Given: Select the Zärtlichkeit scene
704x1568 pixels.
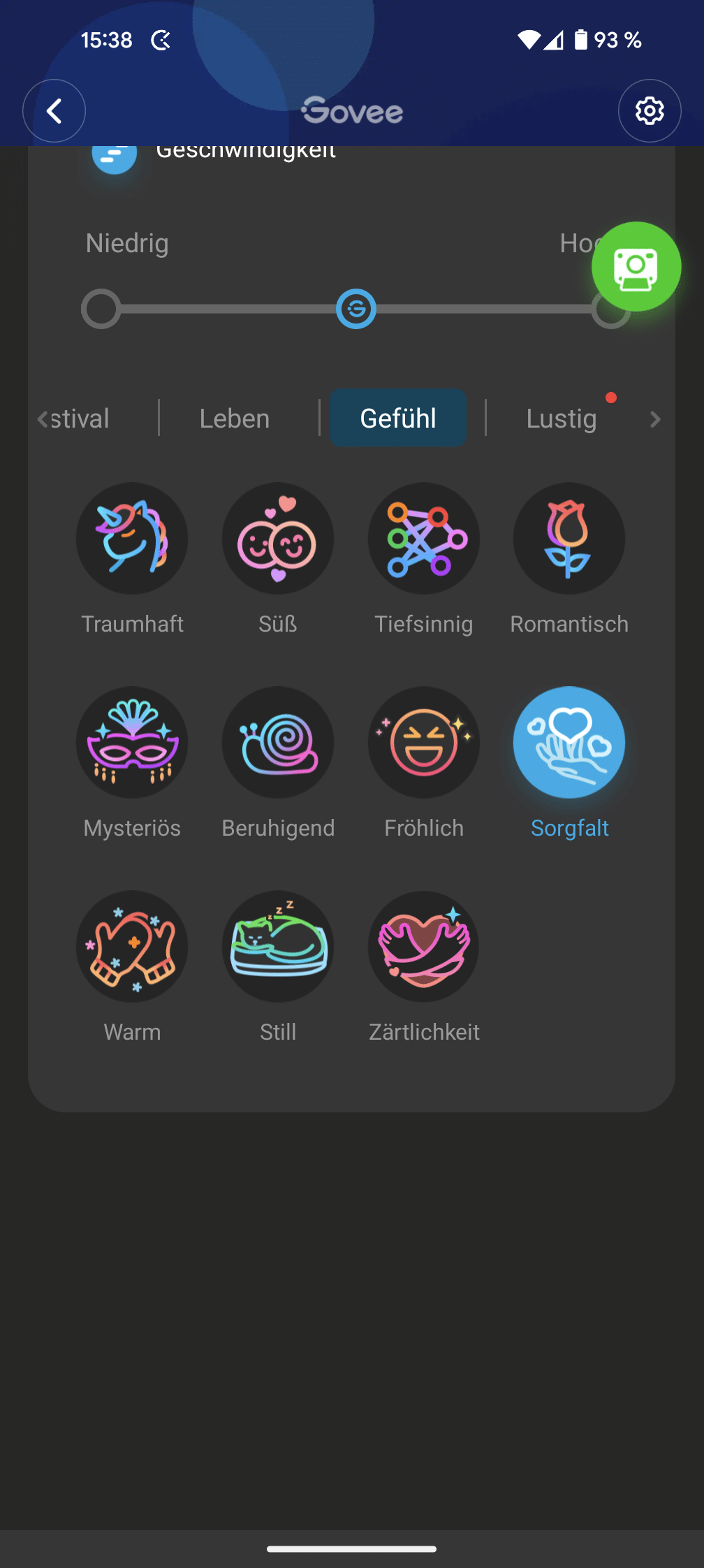Looking at the screenshot, I should [424, 947].
